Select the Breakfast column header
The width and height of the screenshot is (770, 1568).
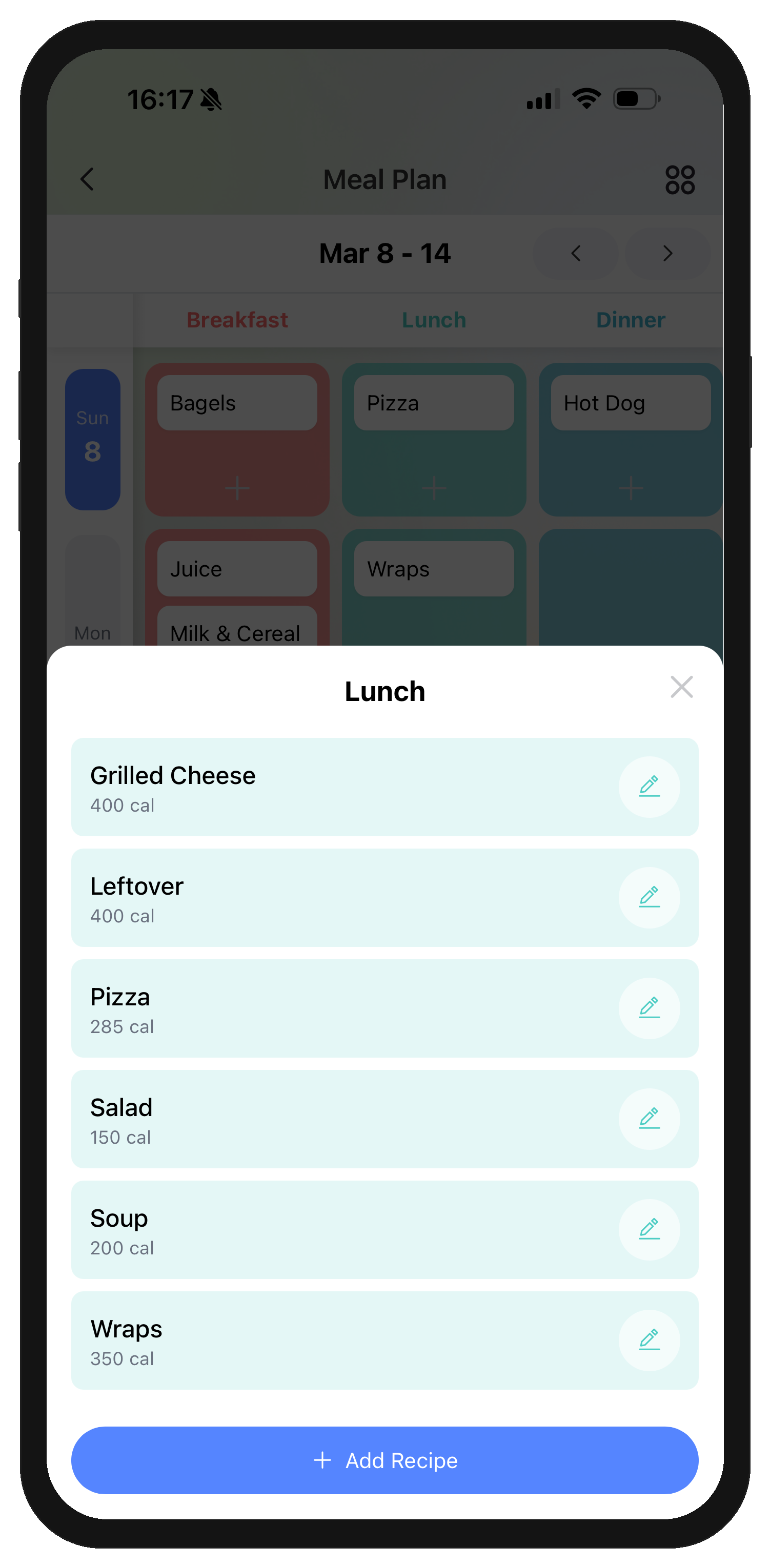pos(237,319)
